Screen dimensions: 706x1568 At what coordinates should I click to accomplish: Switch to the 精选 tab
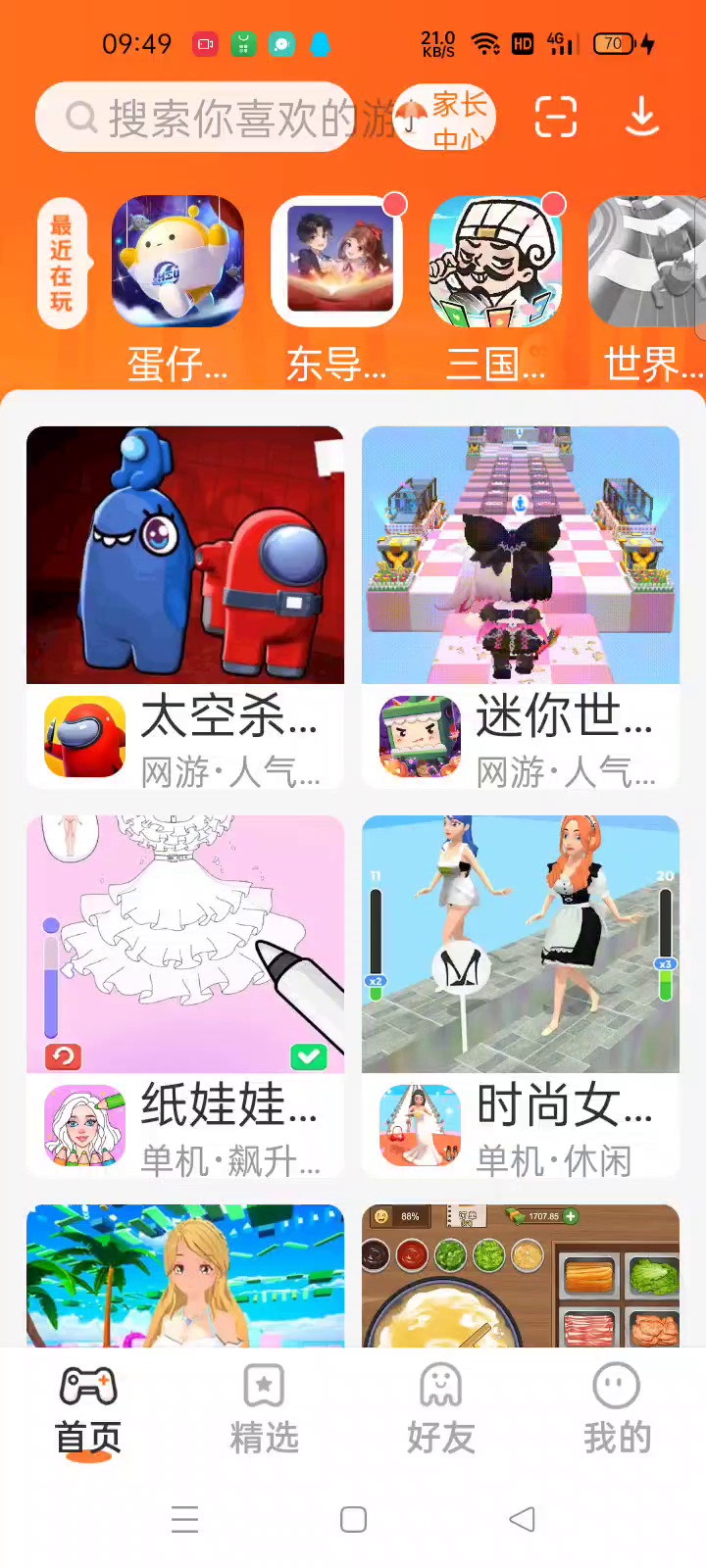[x=264, y=1409]
